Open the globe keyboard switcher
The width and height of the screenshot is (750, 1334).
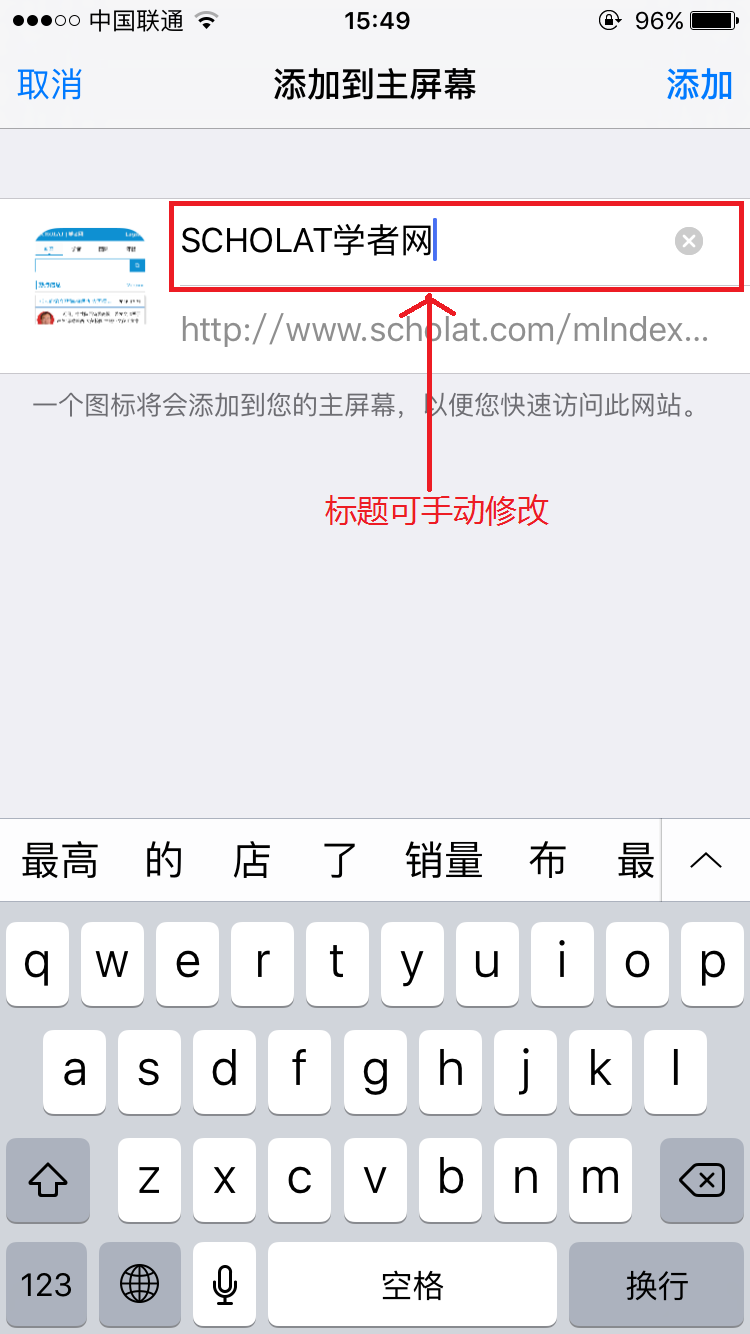tap(139, 1285)
